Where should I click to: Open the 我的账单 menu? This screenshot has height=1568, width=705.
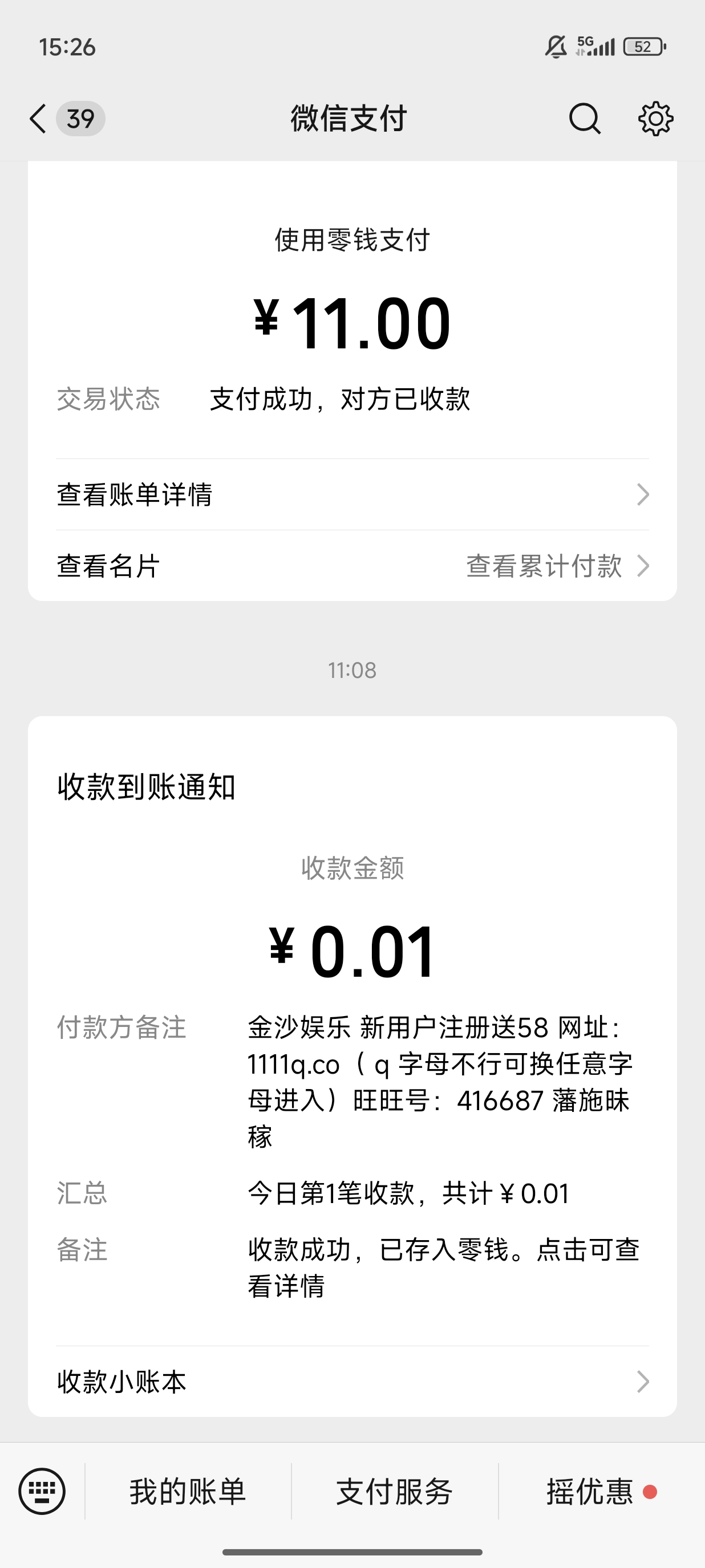(x=188, y=1491)
